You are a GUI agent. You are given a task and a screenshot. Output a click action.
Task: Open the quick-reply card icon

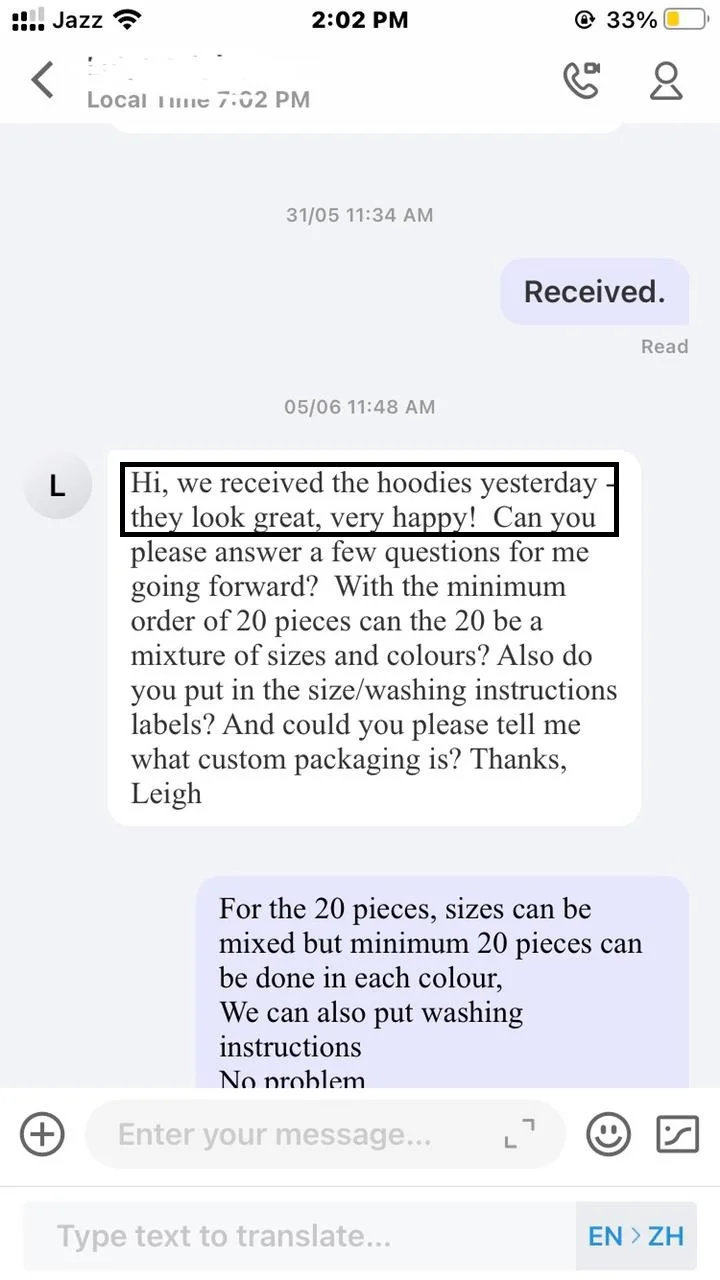(677, 1134)
